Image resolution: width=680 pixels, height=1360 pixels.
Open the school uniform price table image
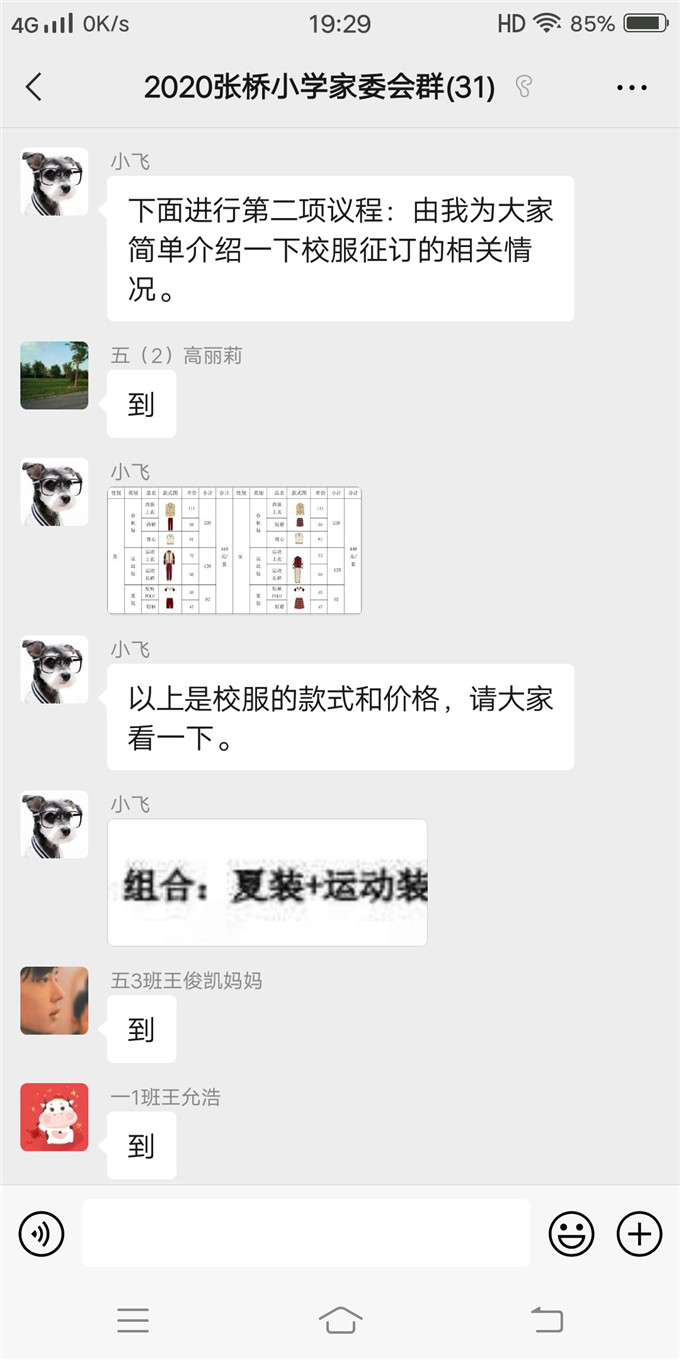click(234, 550)
